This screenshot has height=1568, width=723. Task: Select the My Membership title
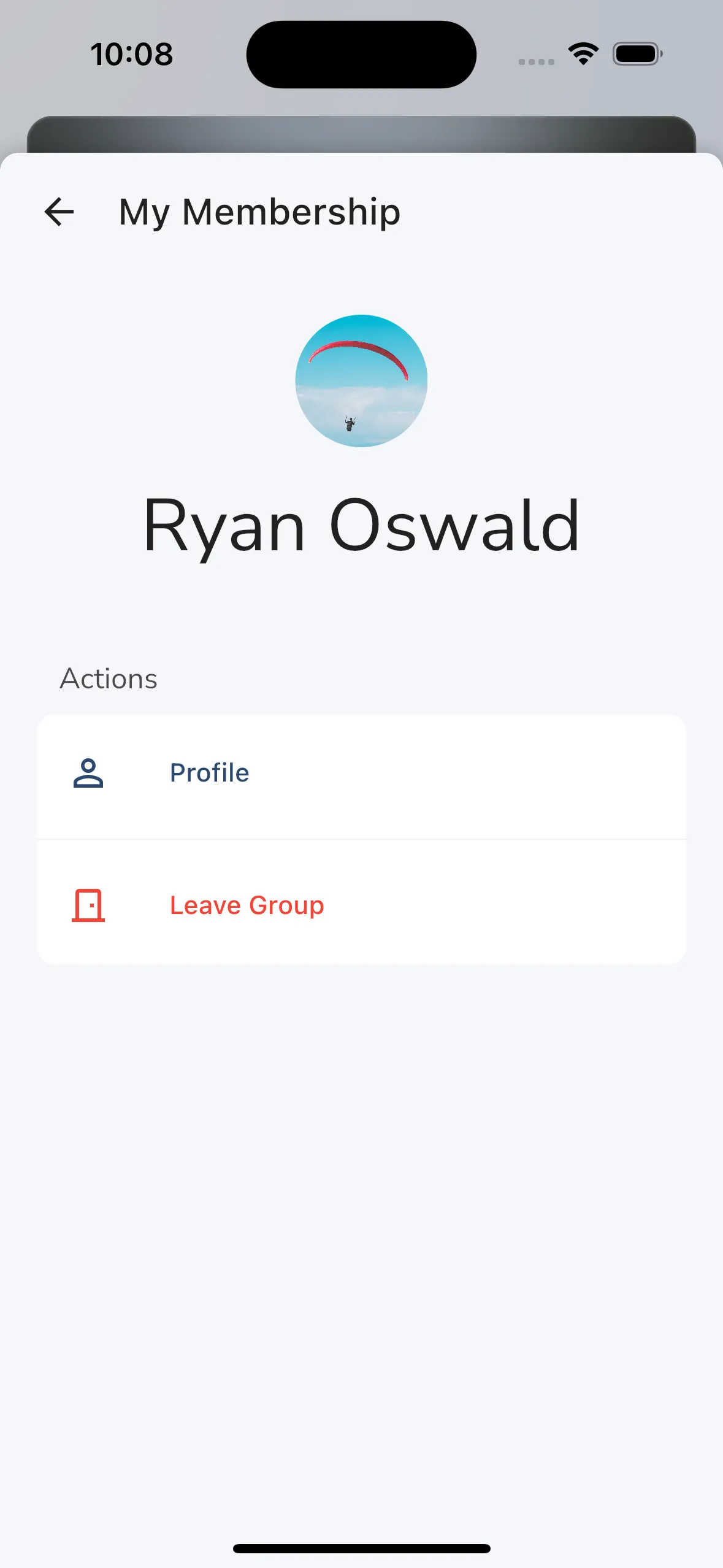pyautogui.click(x=259, y=212)
